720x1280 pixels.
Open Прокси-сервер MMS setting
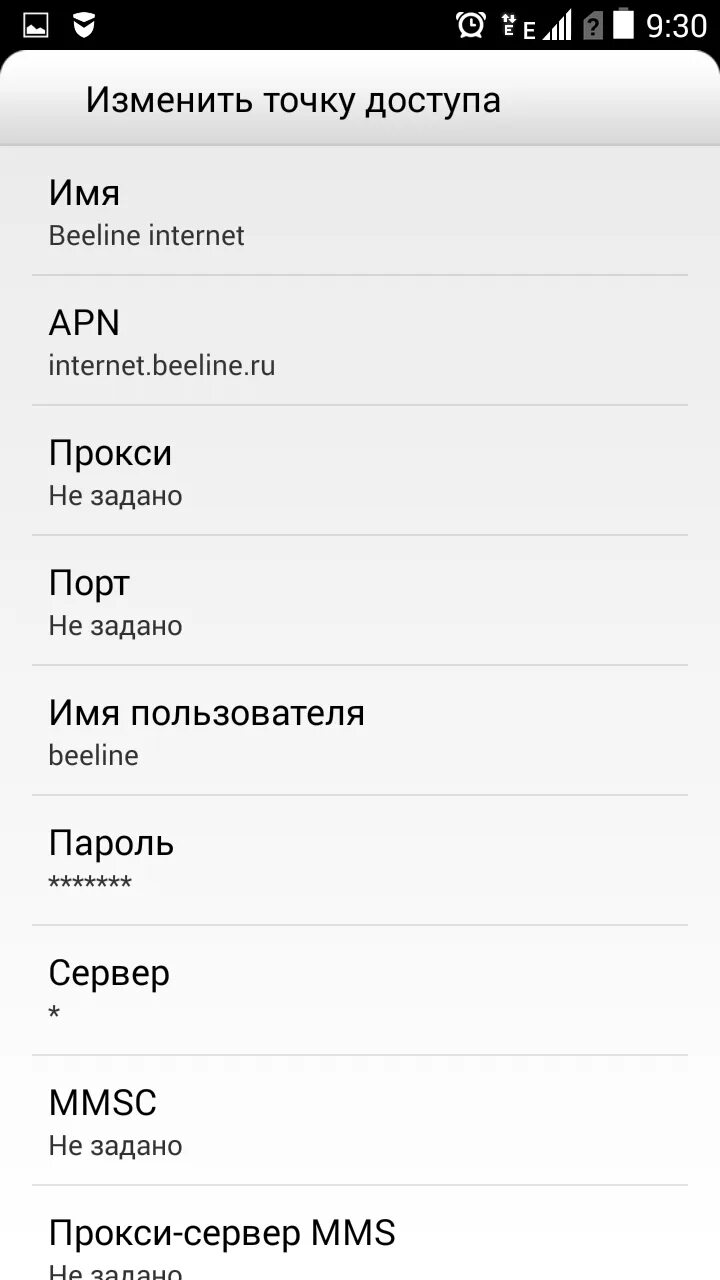point(360,1233)
